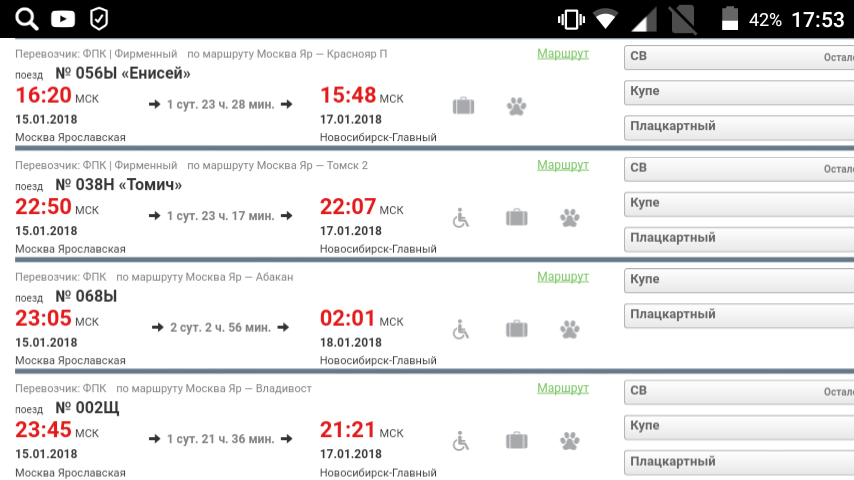Pick Плацкартный on train 038Н Томич
The image size is (854, 480).
pyautogui.click(x=738, y=239)
